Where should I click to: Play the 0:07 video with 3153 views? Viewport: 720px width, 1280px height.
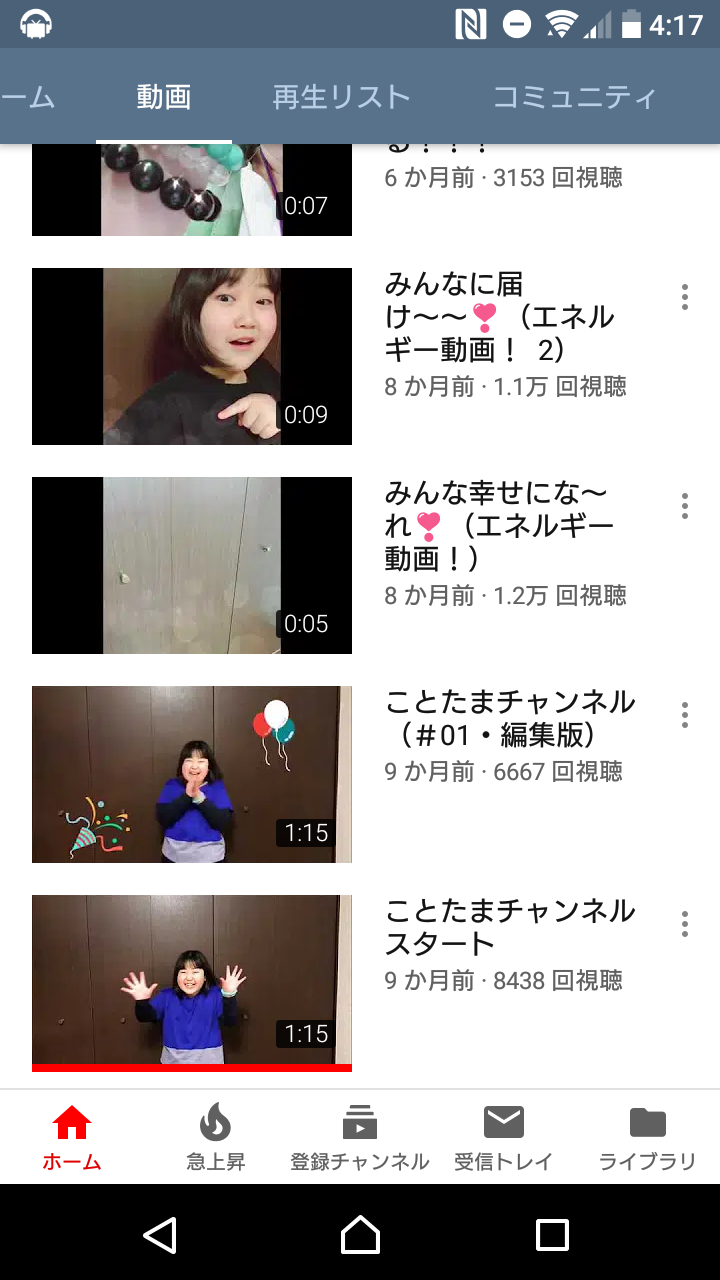tap(192, 190)
